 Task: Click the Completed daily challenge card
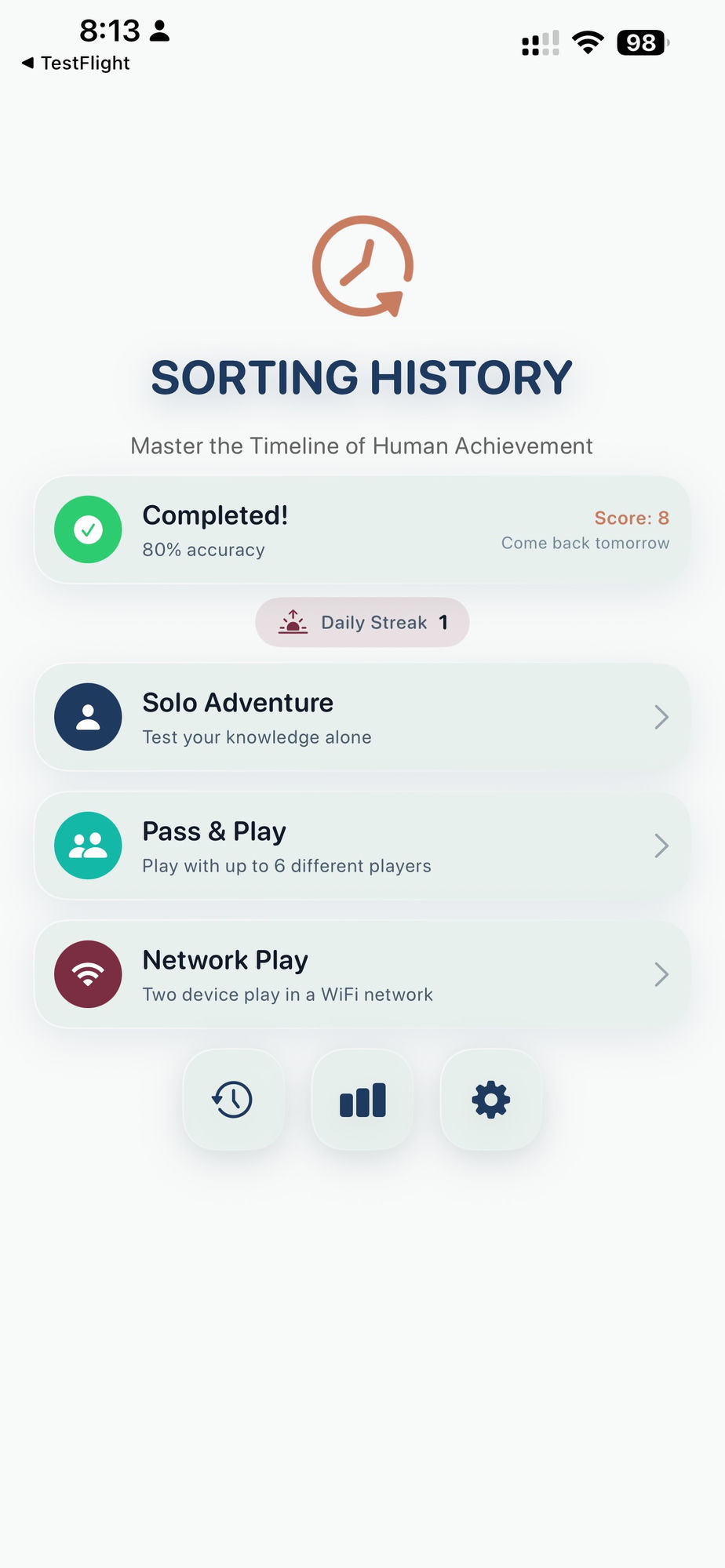coord(362,529)
